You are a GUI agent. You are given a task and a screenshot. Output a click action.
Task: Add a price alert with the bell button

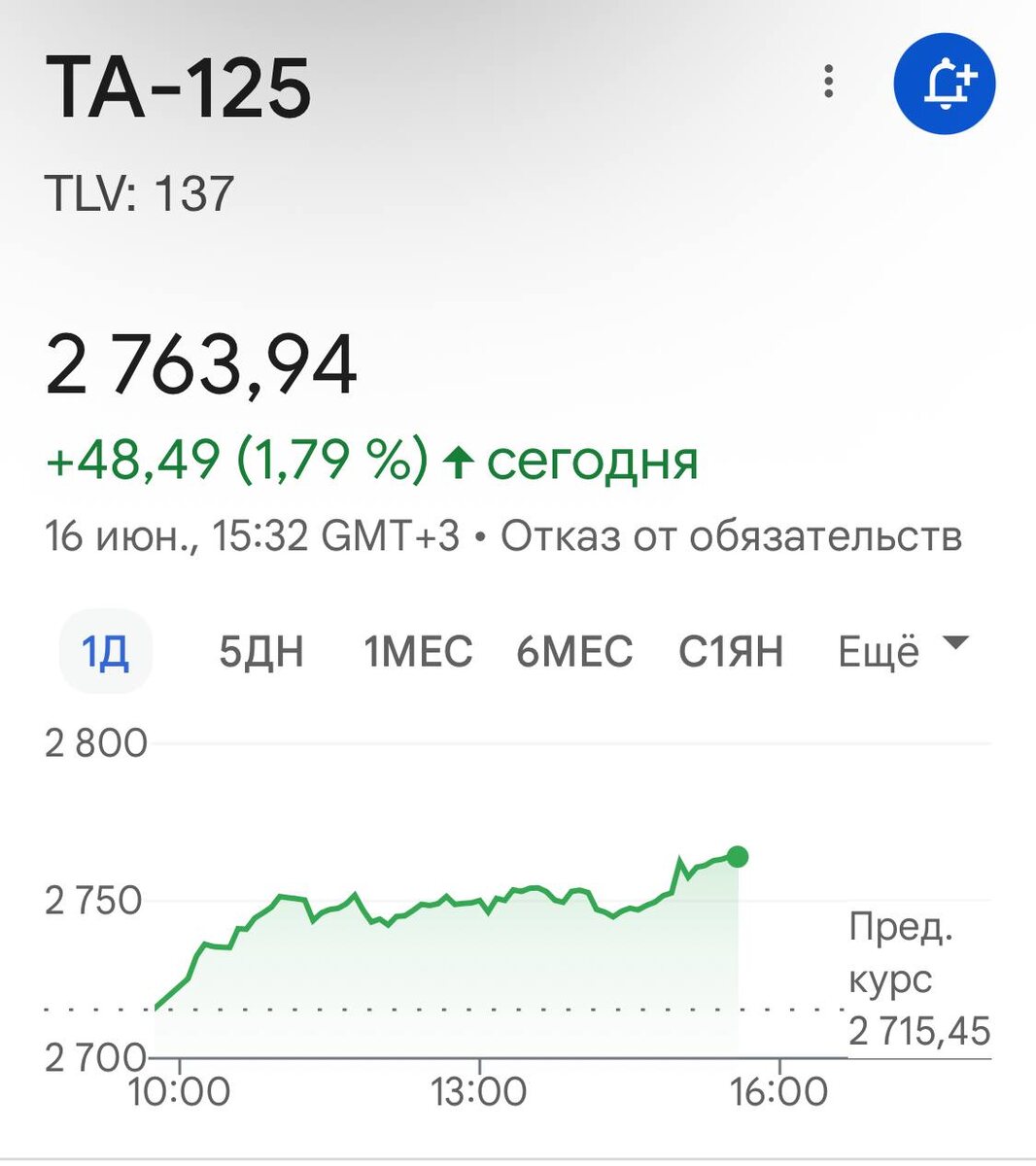coord(945,84)
